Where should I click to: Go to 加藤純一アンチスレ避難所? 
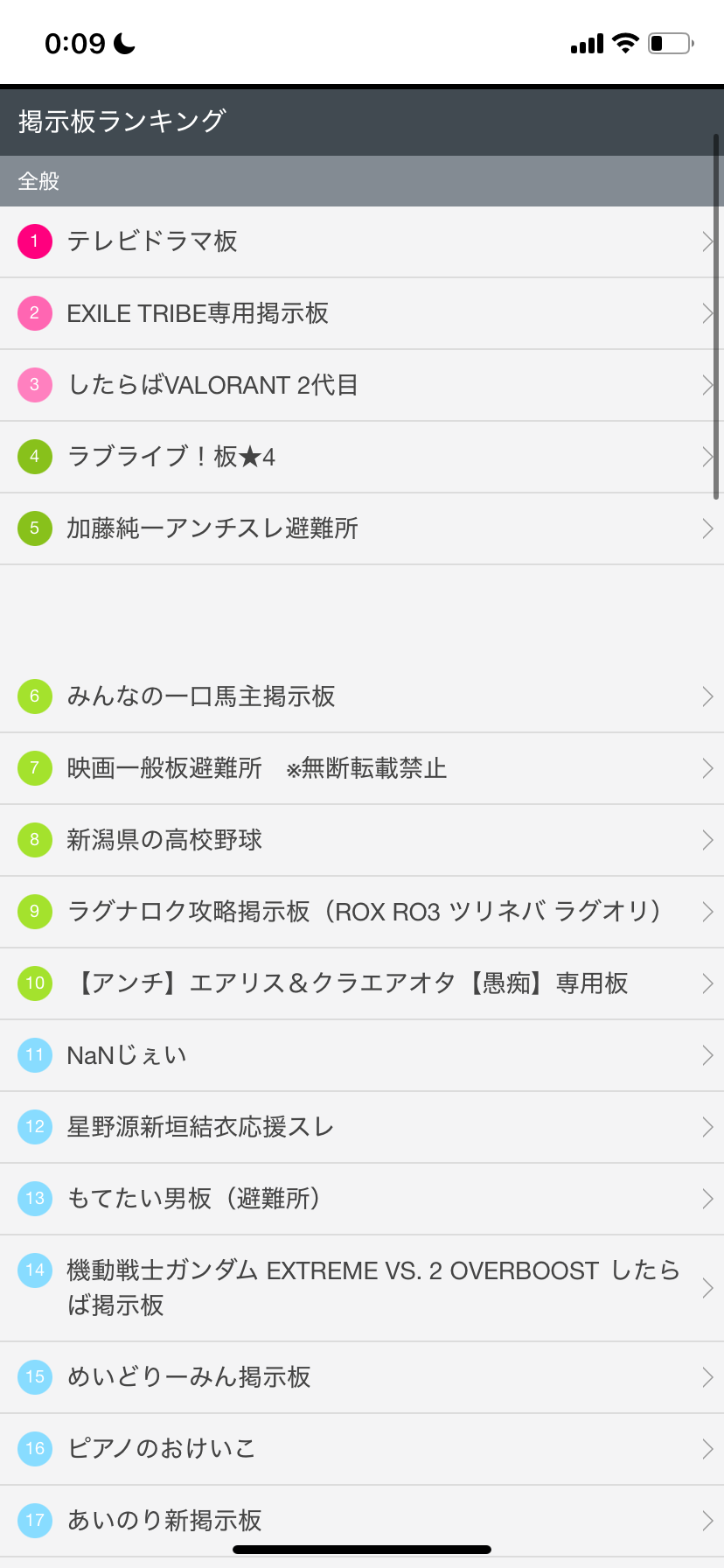362,529
